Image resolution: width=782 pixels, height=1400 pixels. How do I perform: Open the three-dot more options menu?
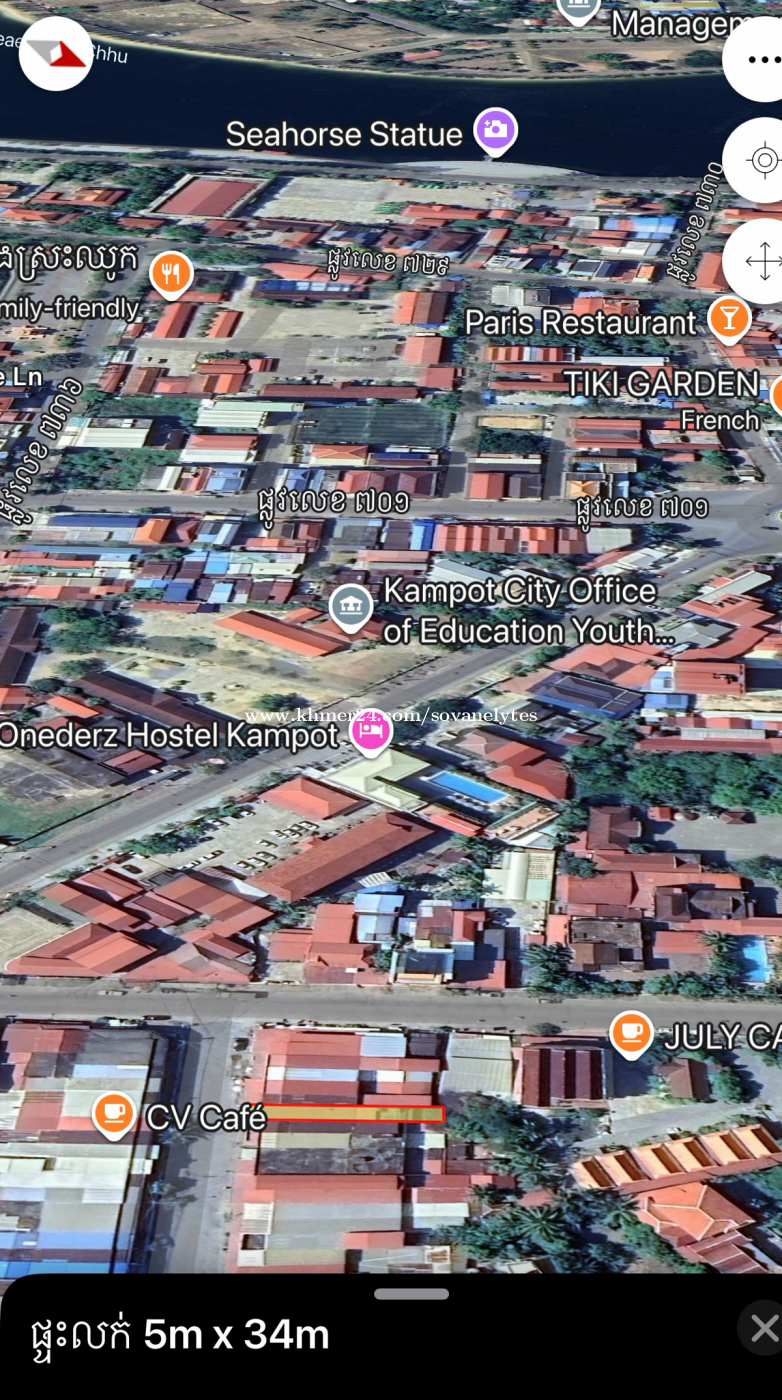tap(762, 60)
